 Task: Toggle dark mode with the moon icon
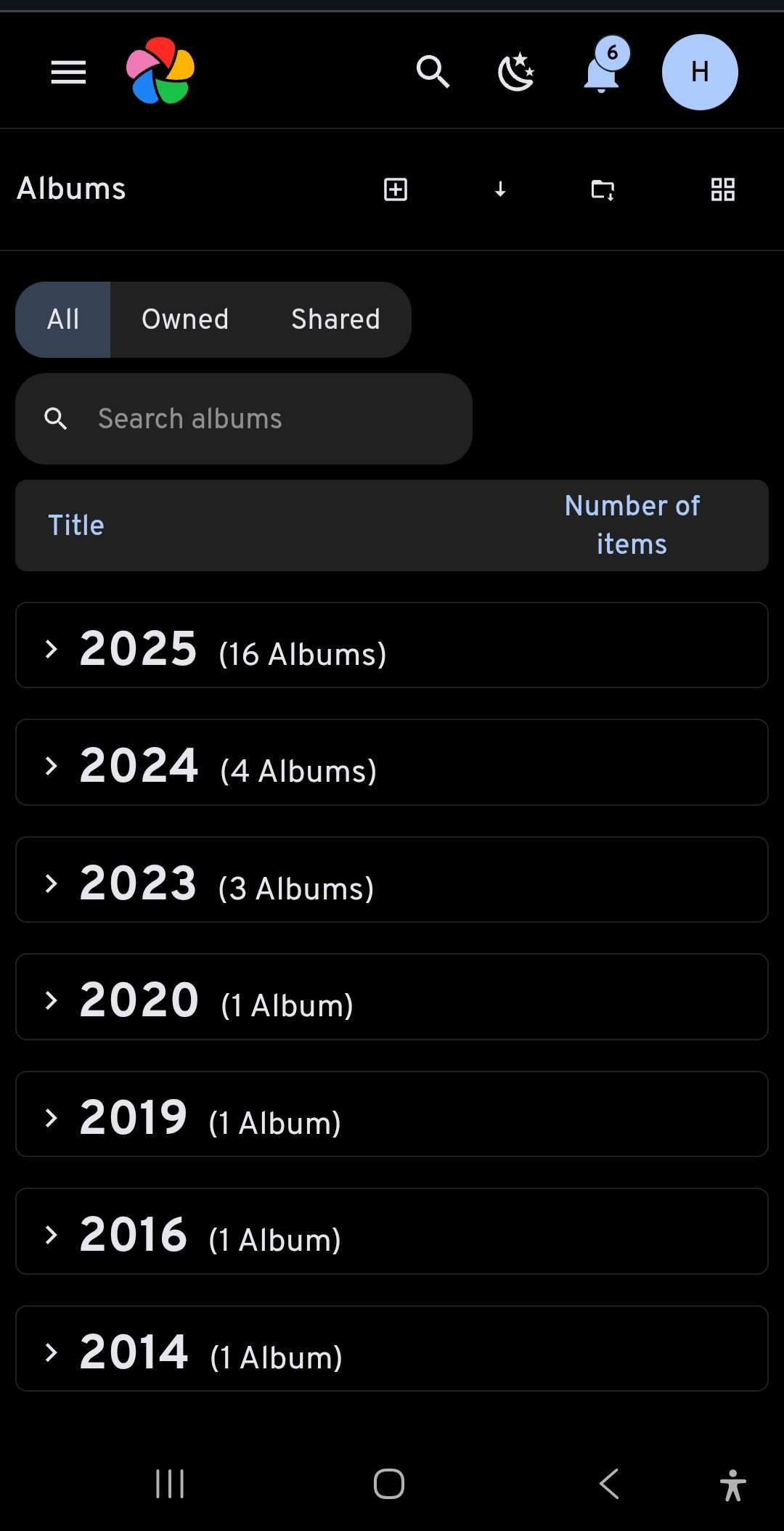pyautogui.click(x=515, y=72)
